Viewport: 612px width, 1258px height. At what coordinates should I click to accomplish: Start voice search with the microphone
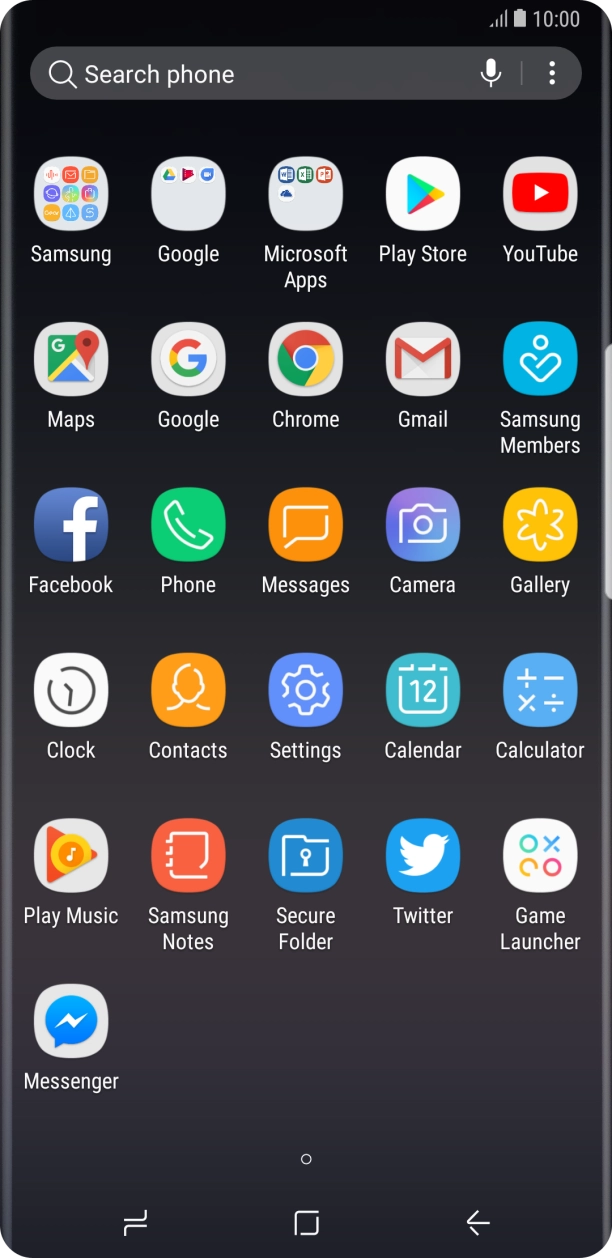pos(490,73)
